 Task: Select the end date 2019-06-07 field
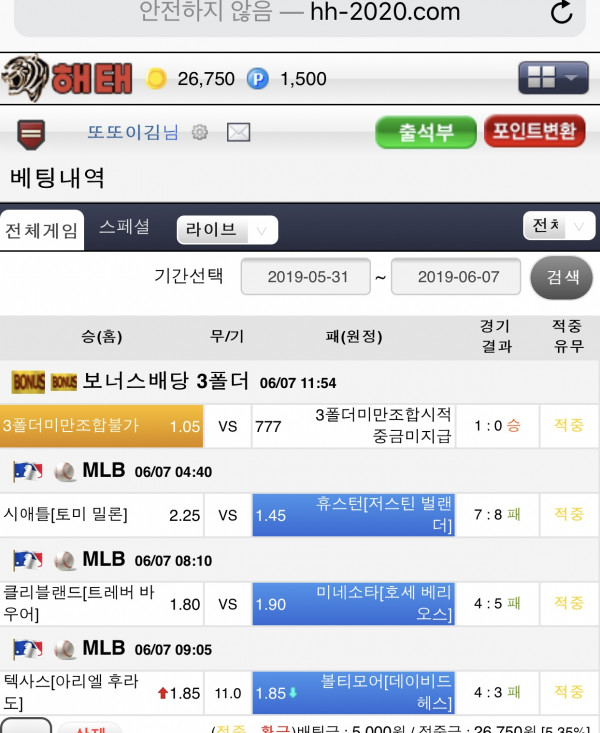pyautogui.click(x=456, y=277)
